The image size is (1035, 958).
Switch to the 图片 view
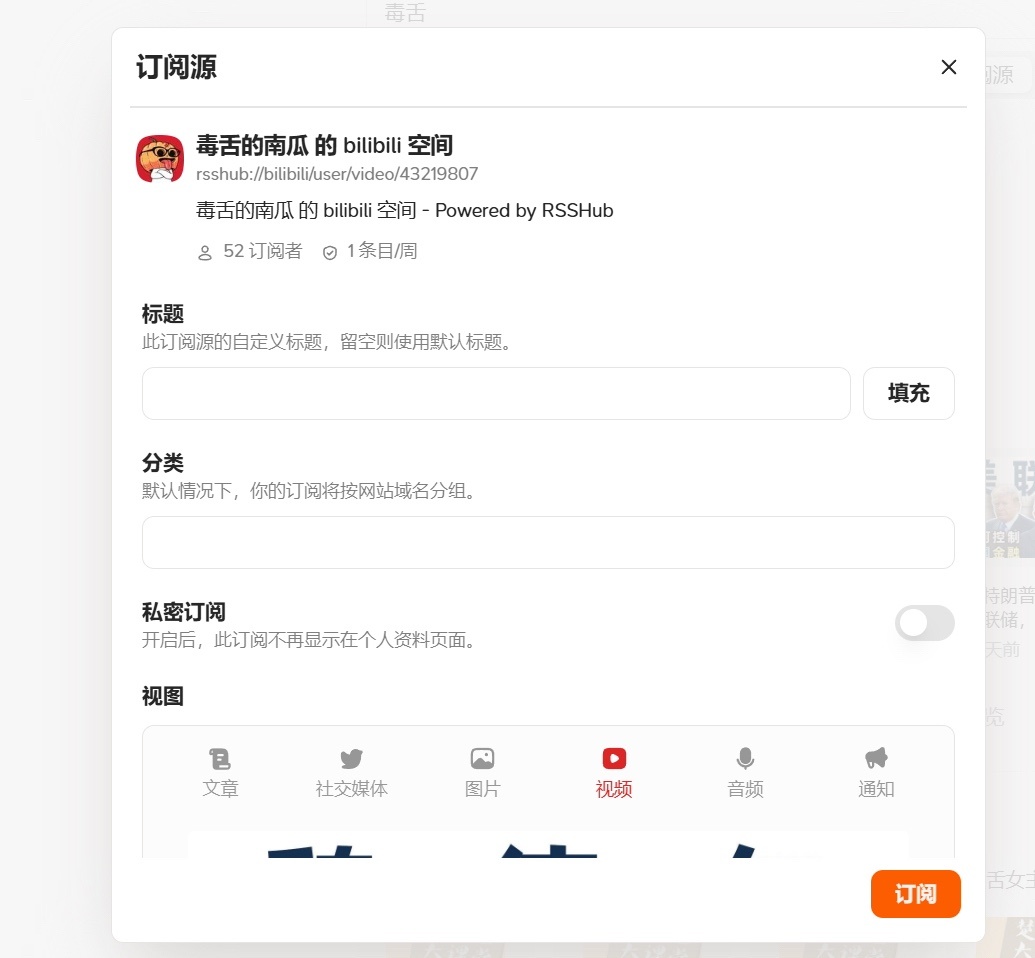click(x=482, y=773)
